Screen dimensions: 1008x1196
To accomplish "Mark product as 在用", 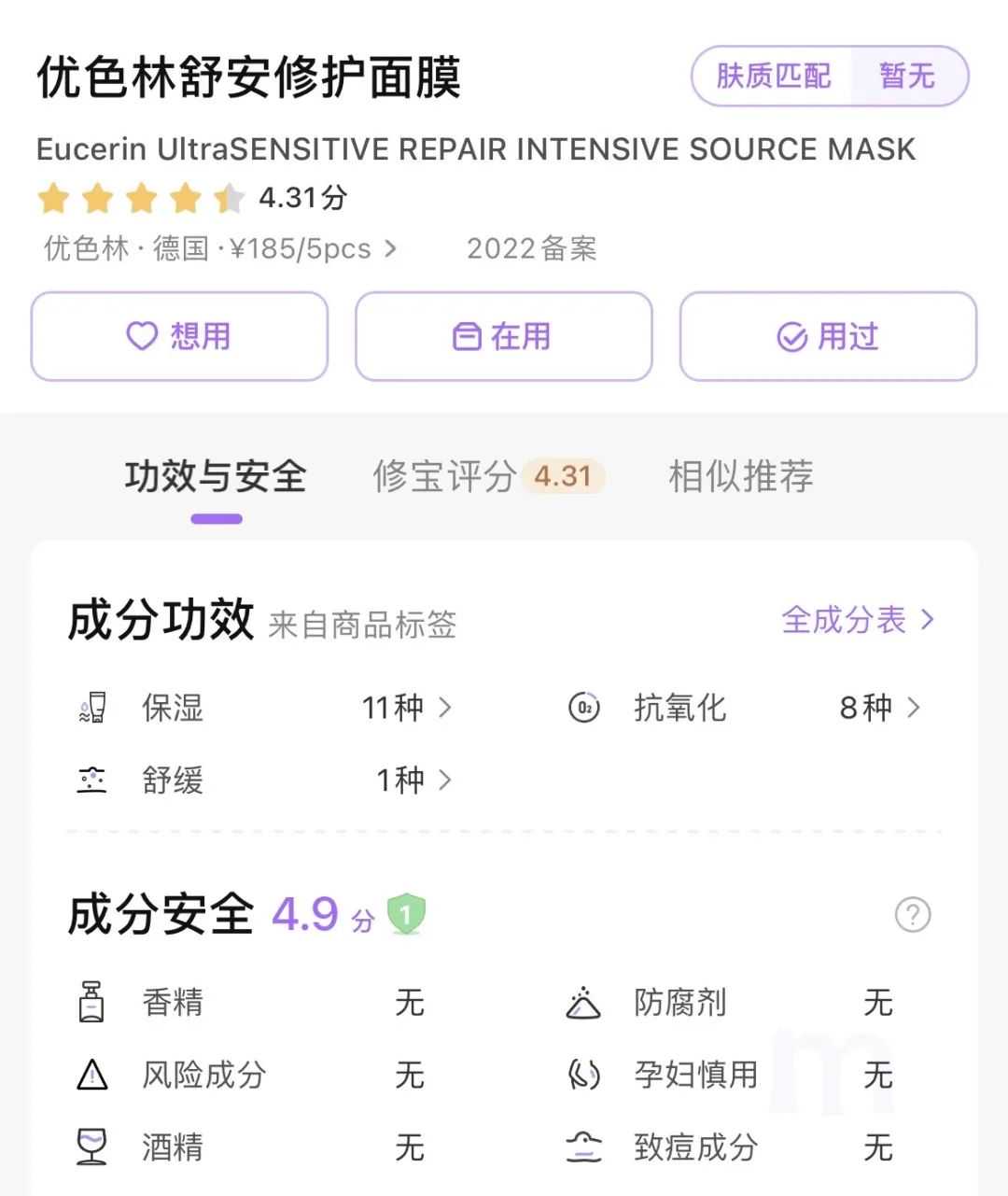I will point(503,336).
